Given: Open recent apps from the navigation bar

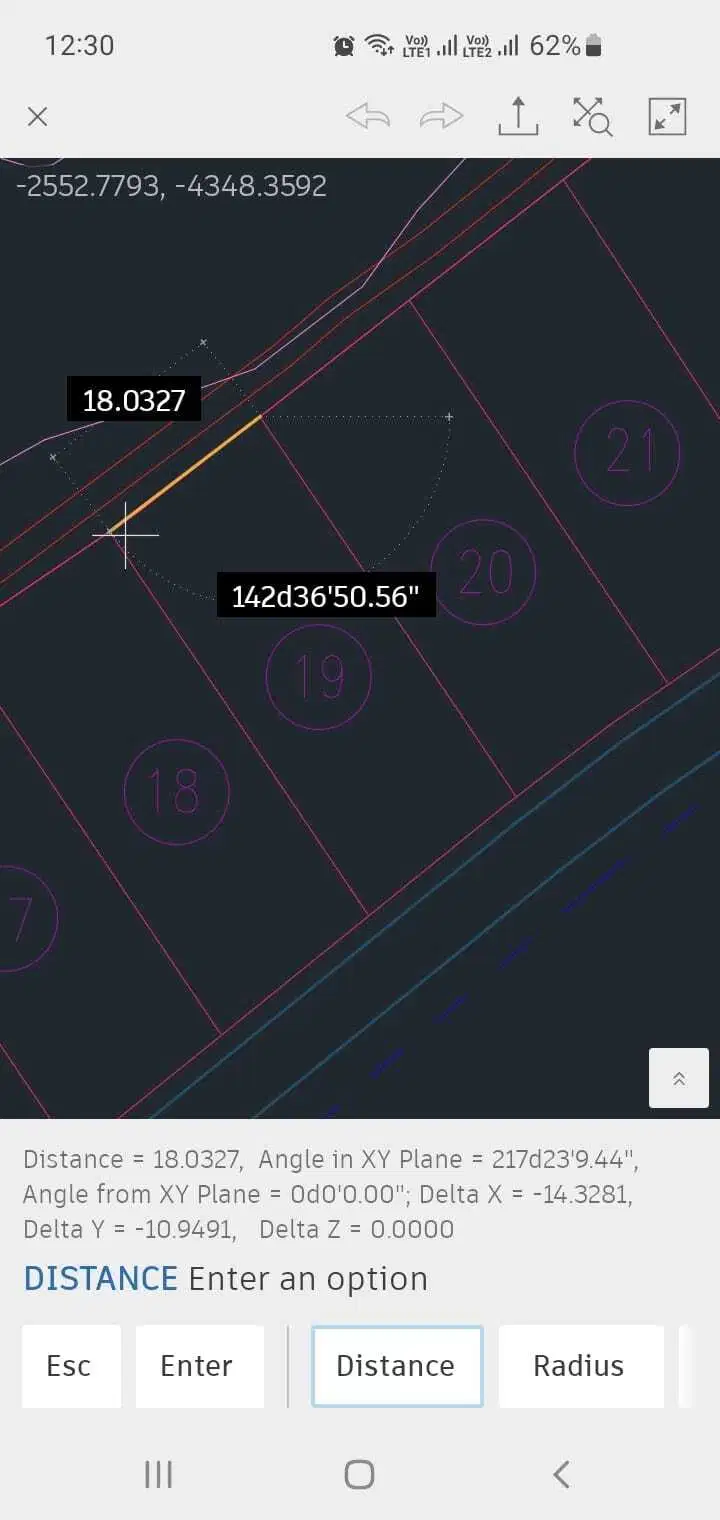Looking at the screenshot, I should [158, 1474].
